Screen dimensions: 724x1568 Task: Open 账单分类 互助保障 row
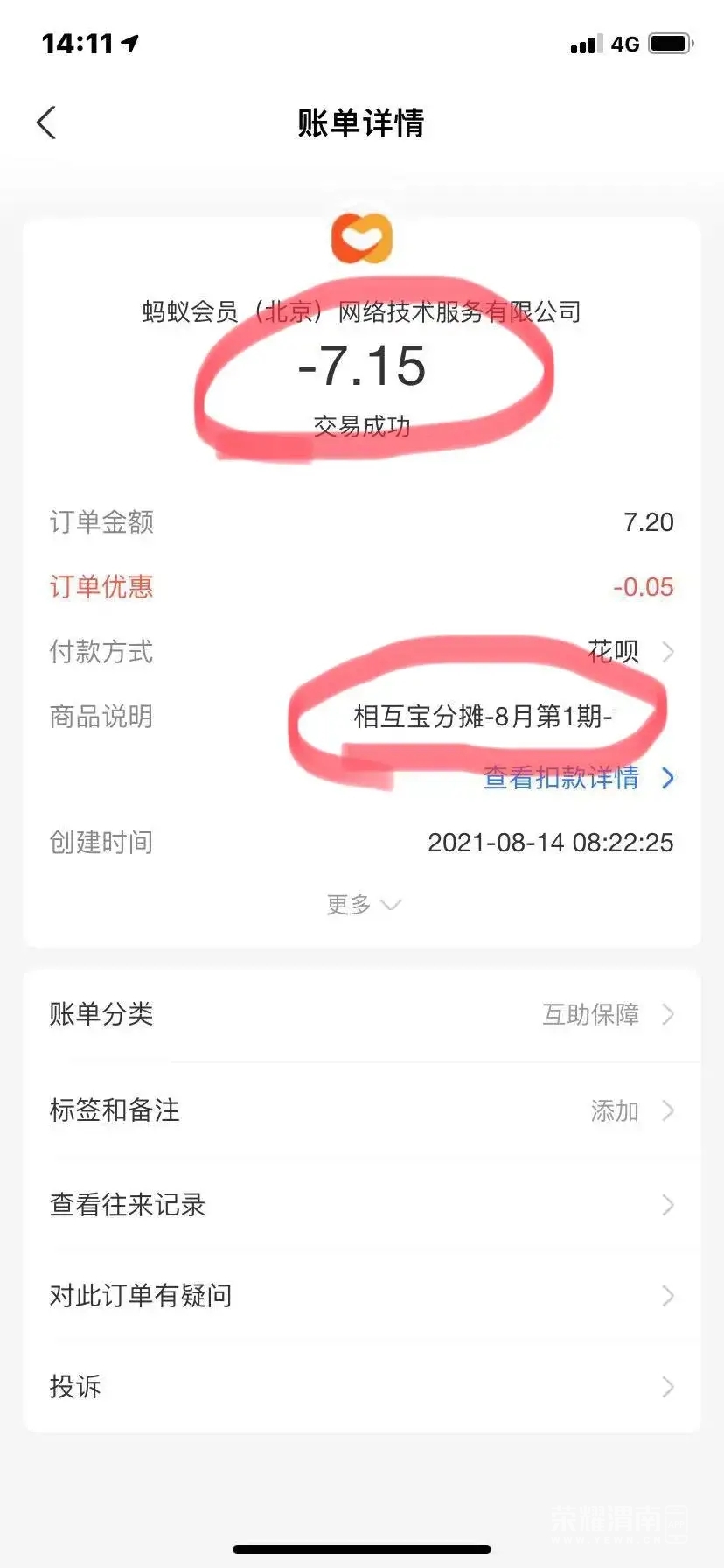362,1014
